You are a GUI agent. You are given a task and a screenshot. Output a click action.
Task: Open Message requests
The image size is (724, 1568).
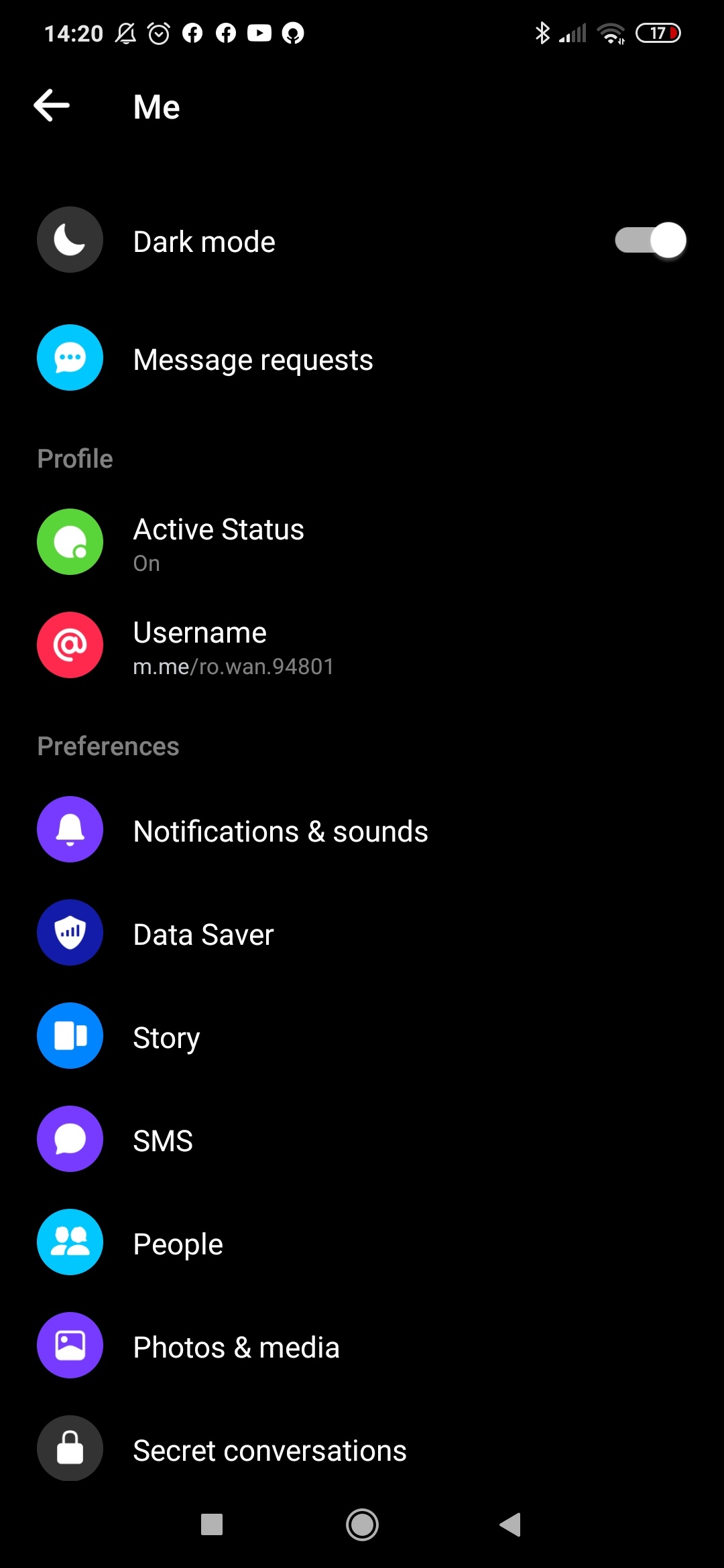coord(362,358)
